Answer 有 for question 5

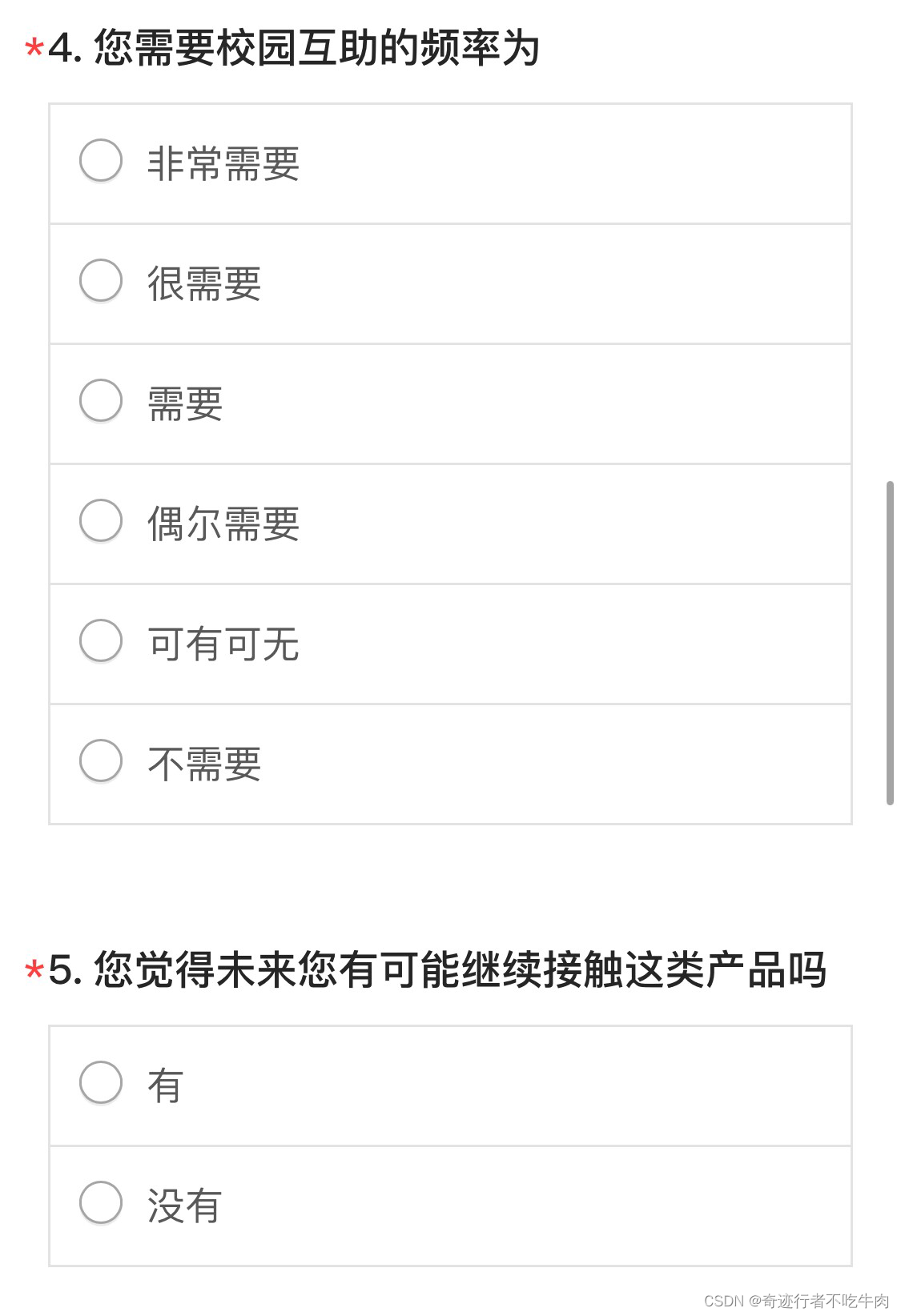[x=101, y=1082]
